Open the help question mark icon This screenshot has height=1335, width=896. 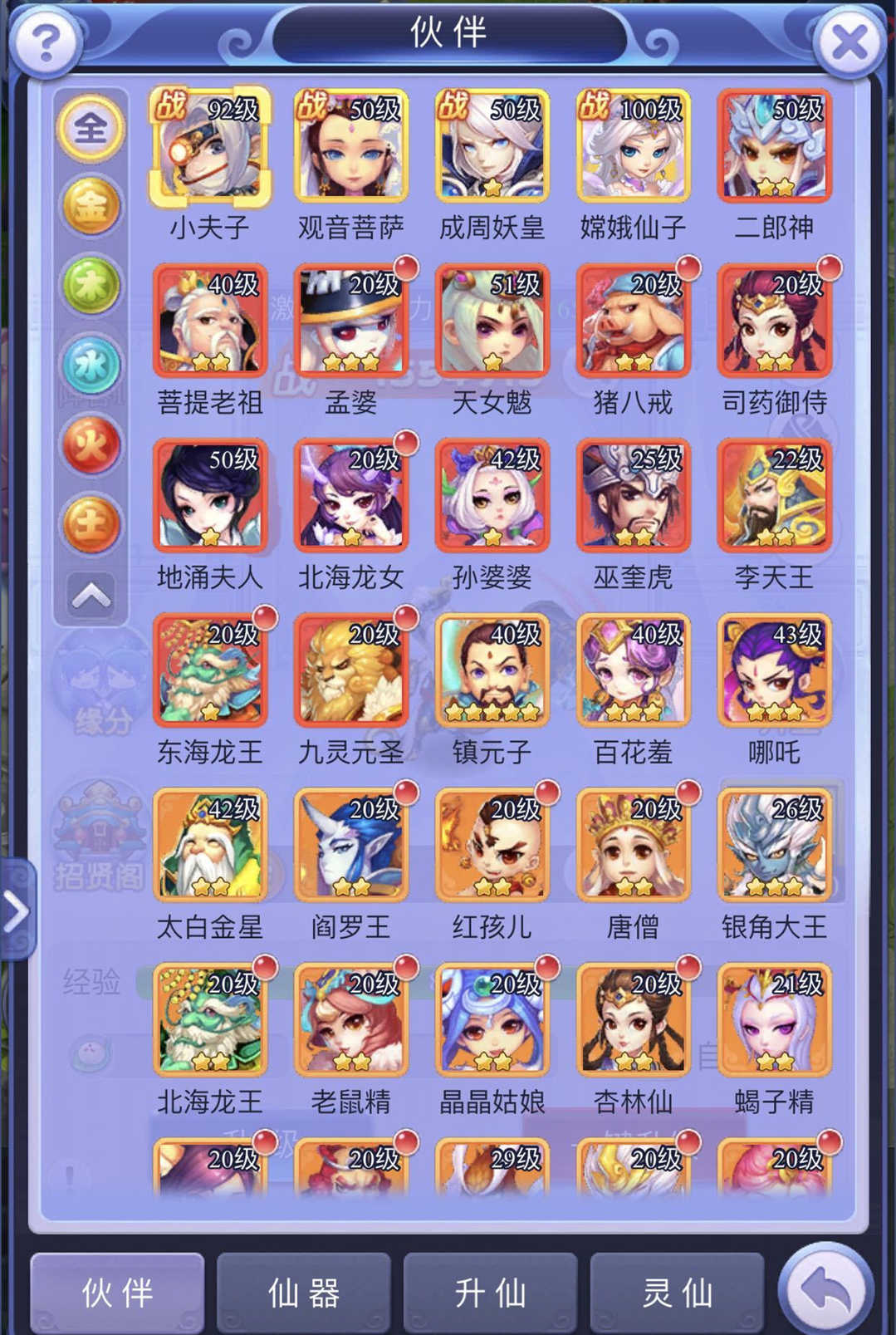coord(45,41)
